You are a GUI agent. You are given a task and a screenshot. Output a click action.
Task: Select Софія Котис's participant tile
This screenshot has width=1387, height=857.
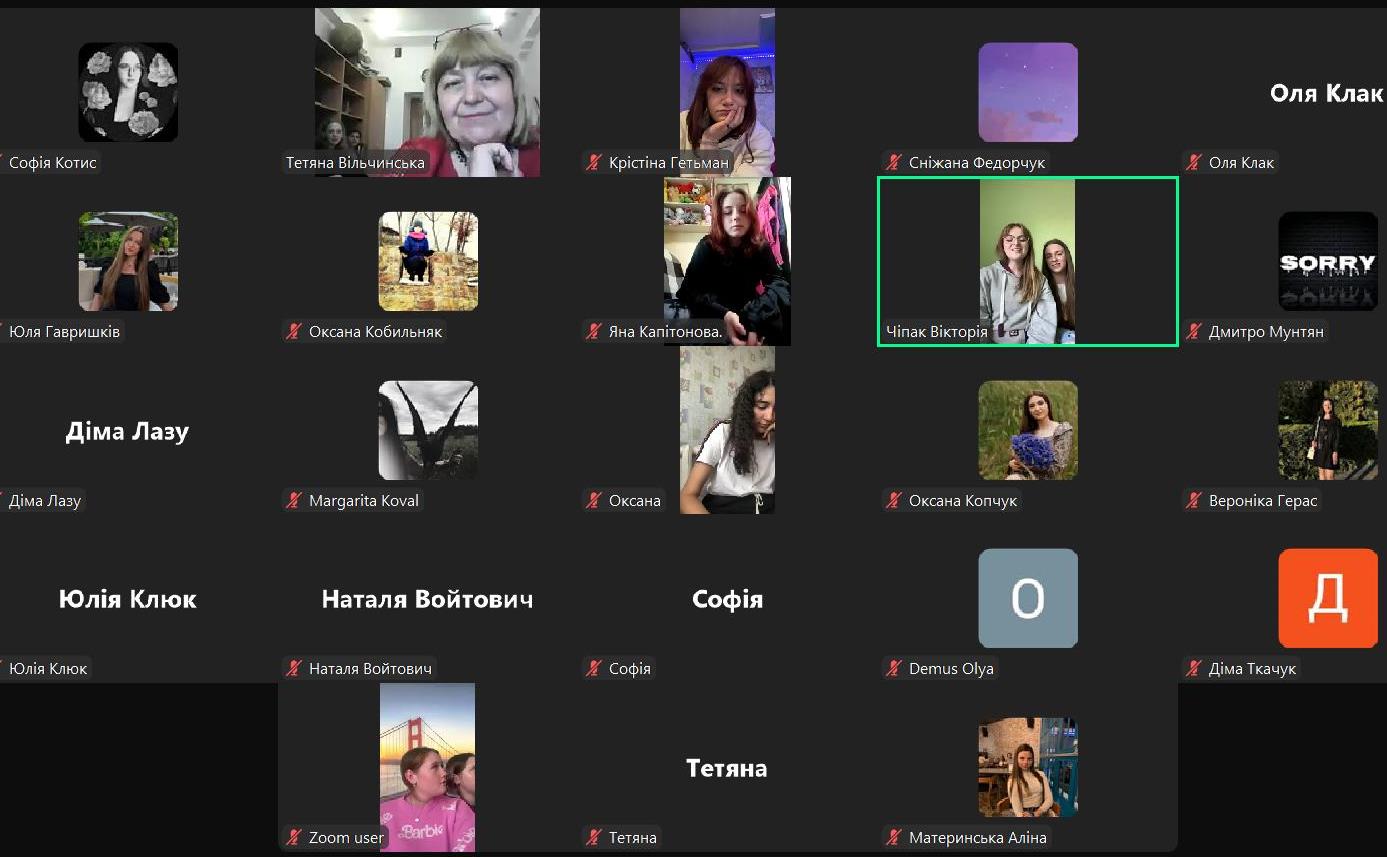point(128,92)
